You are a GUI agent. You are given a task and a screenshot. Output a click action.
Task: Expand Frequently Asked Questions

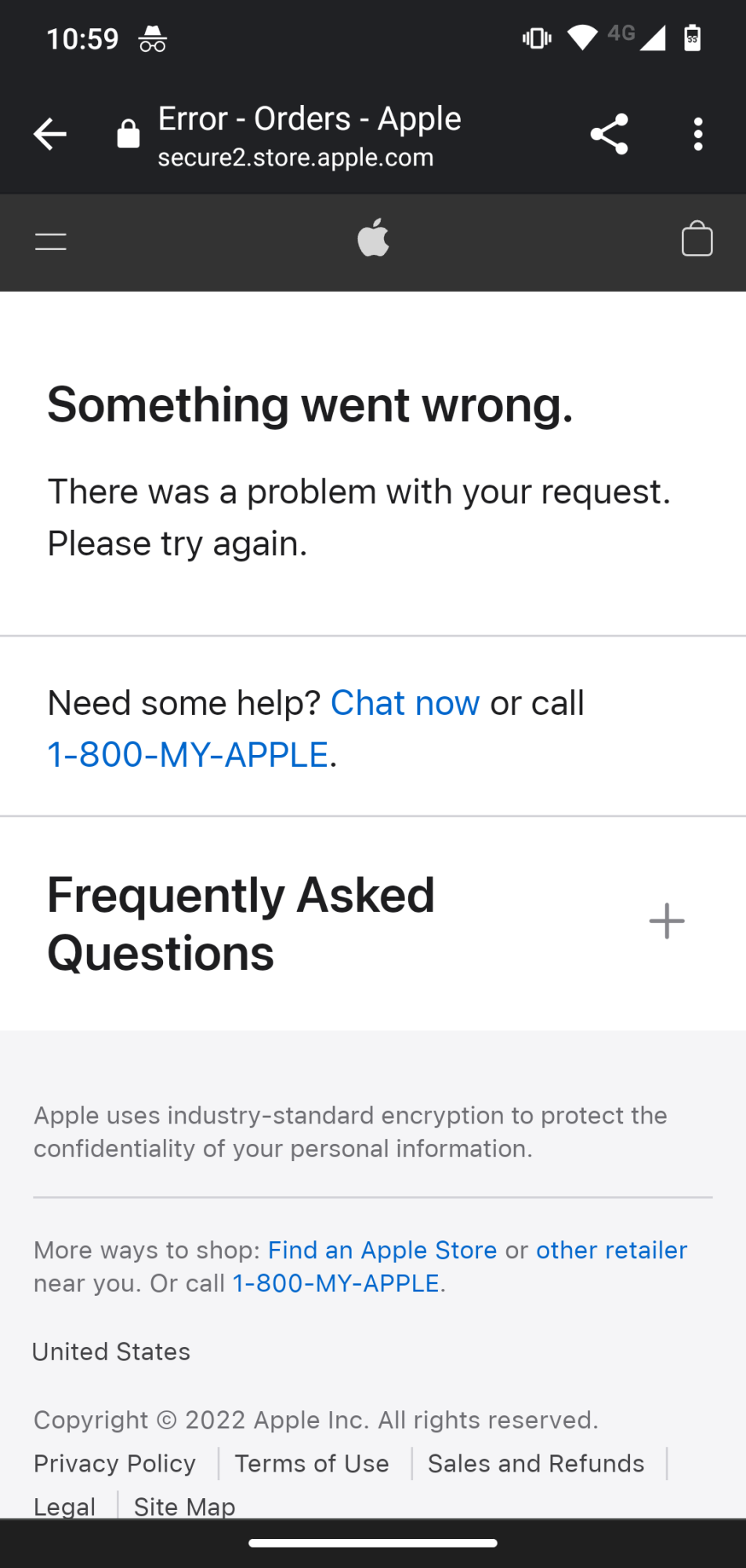coord(666,921)
